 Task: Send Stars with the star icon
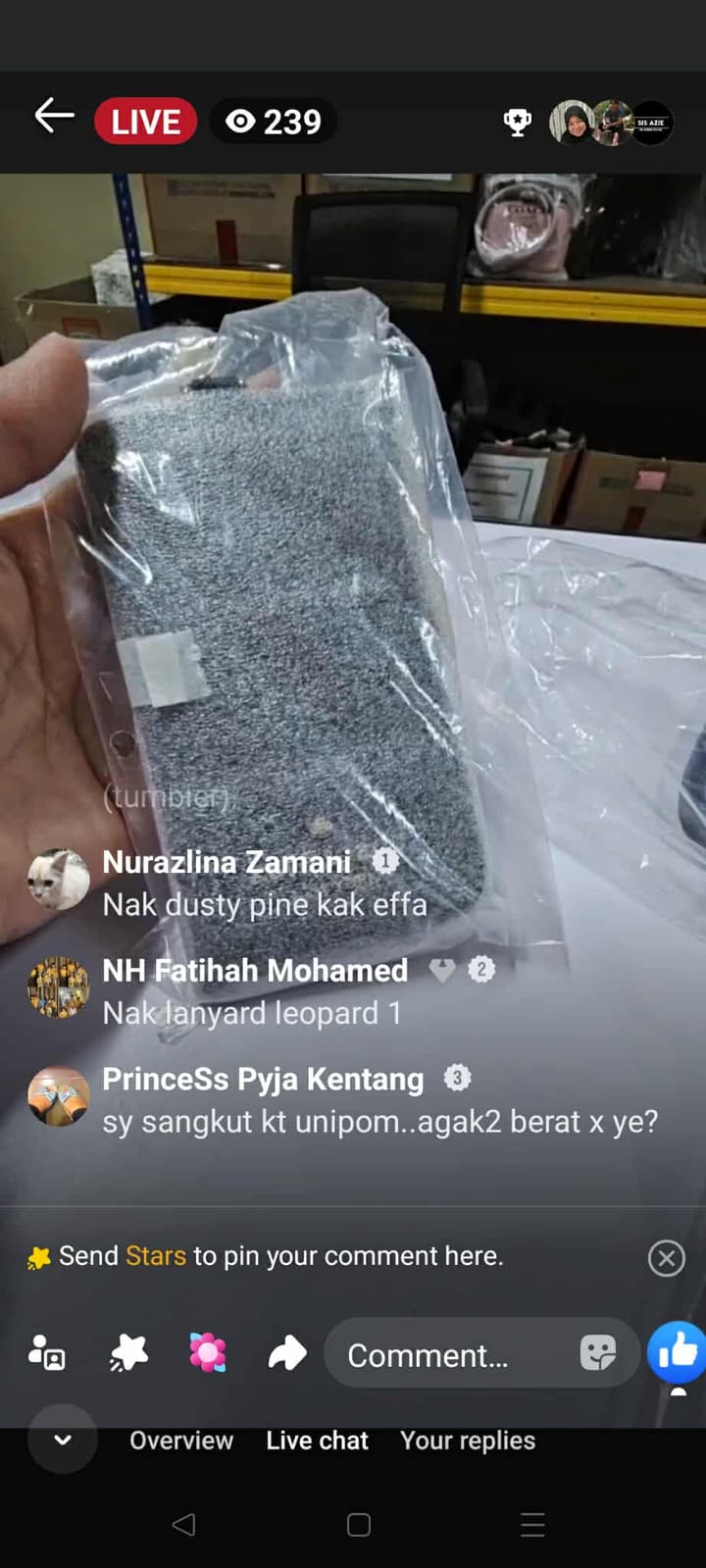click(x=127, y=1353)
